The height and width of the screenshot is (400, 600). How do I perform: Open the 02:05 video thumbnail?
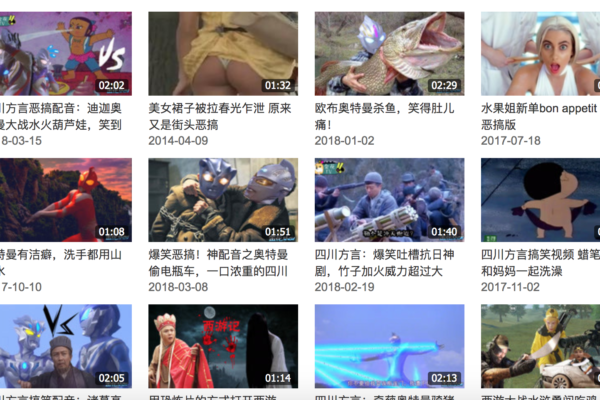click(65, 346)
